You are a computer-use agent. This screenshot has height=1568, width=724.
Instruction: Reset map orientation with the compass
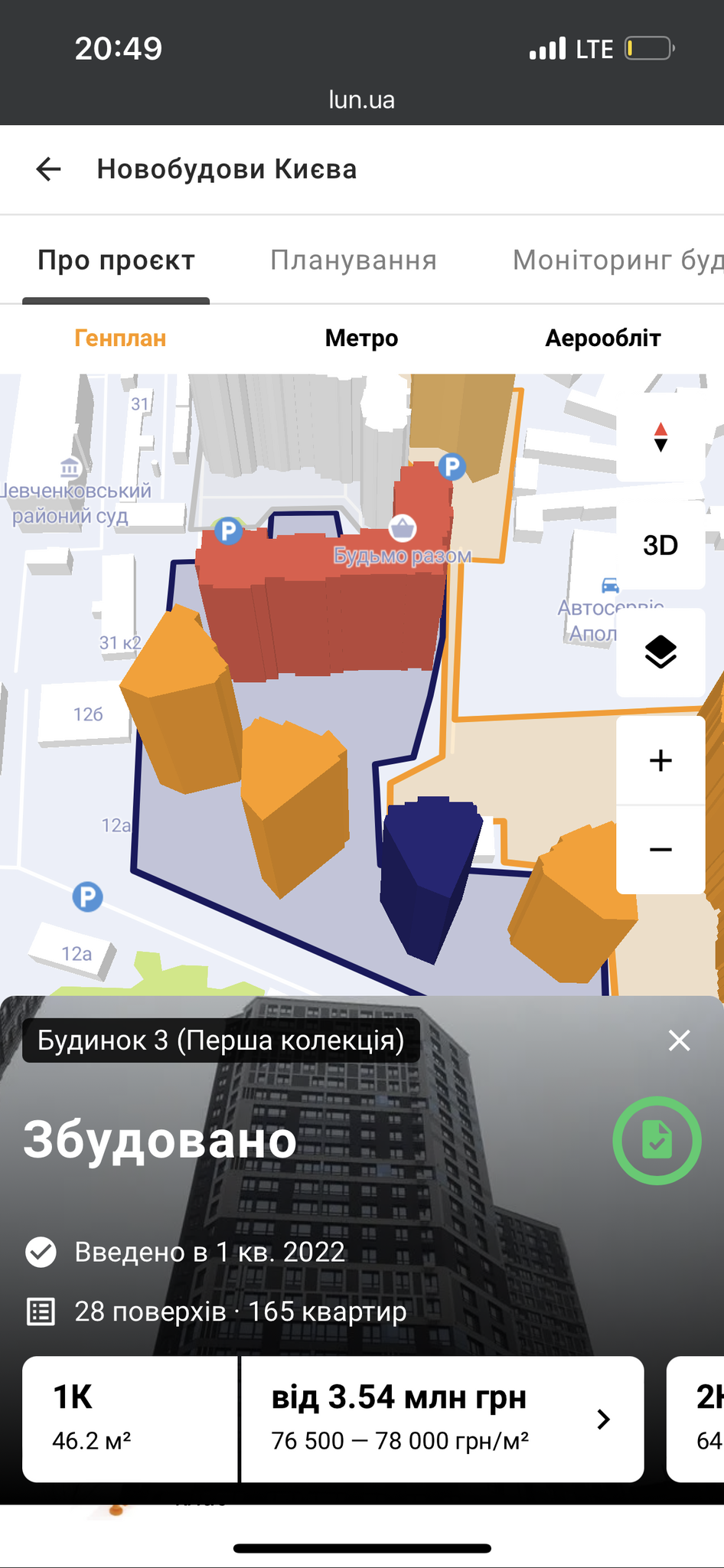click(660, 438)
